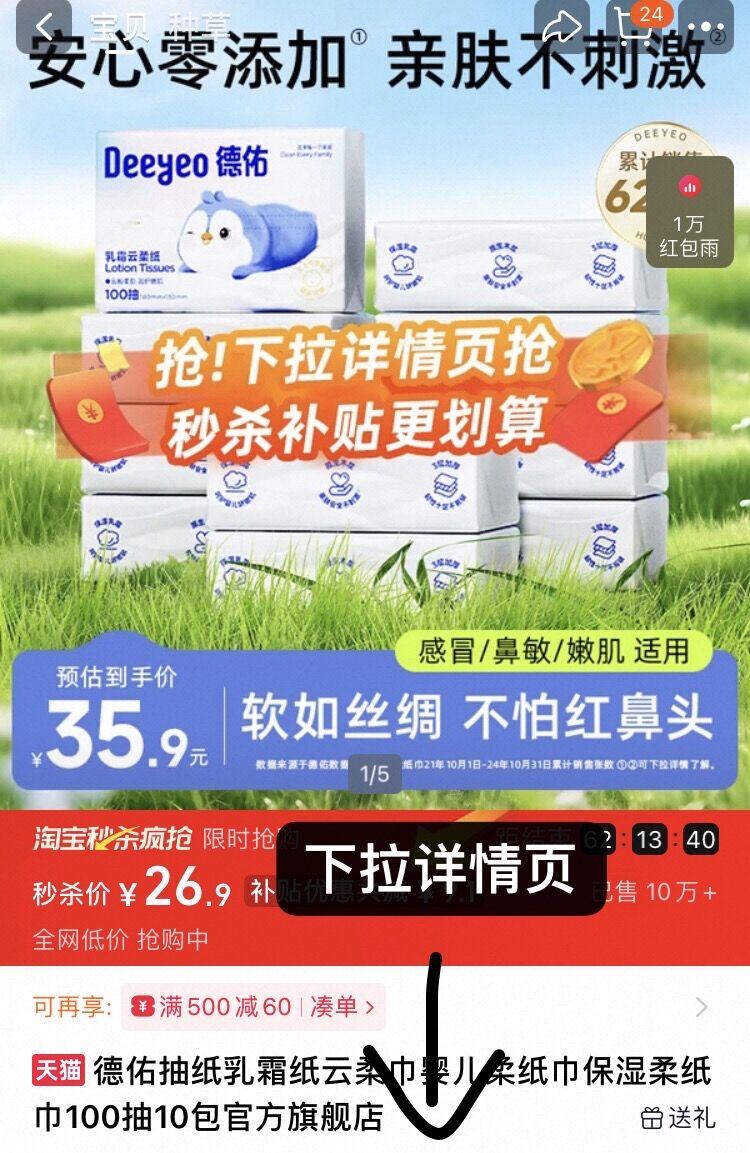Share this Deeyeo tissue listing
Screen dimensions: 750x1153
562,26
